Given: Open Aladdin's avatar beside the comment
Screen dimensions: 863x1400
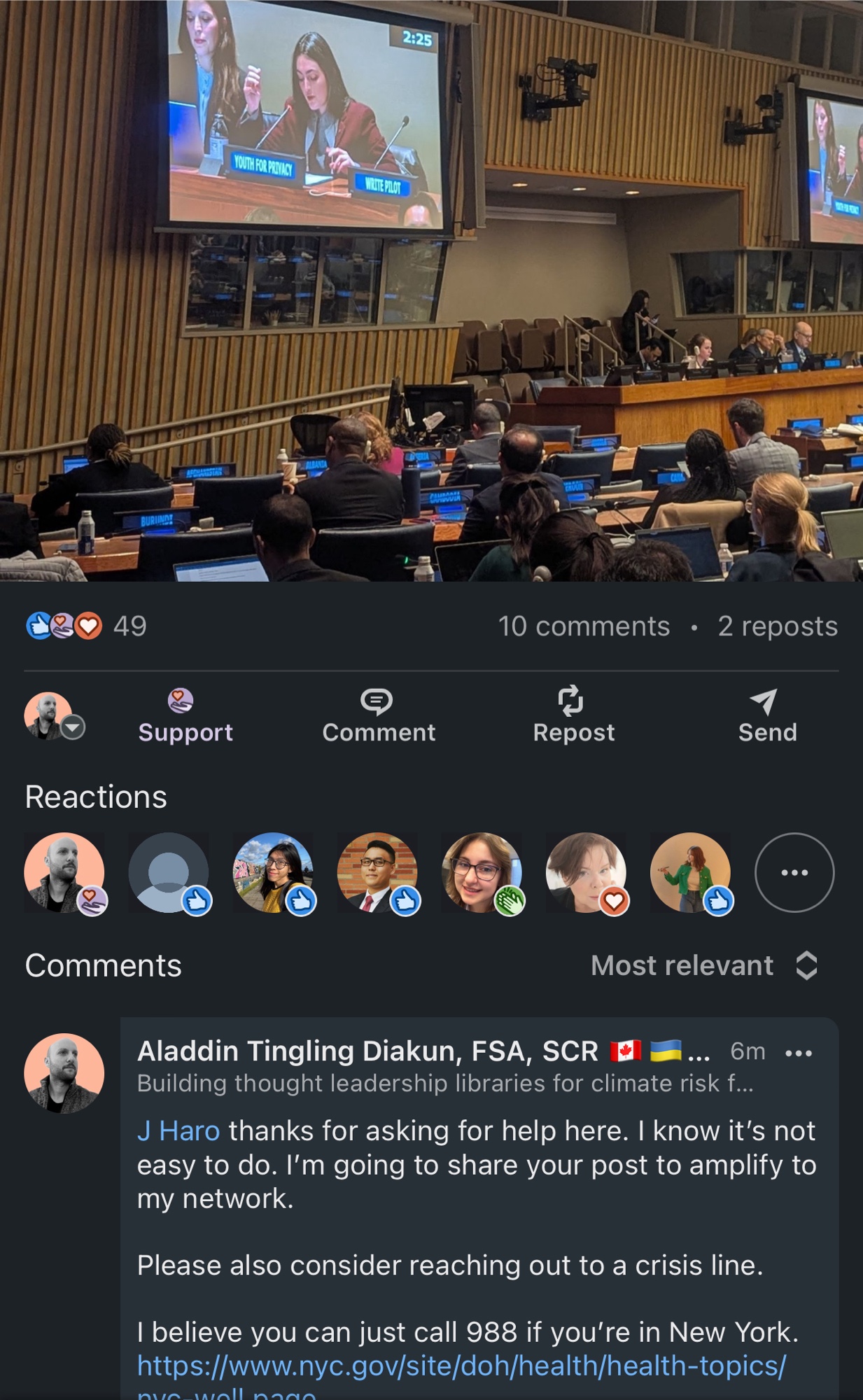Looking at the screenshot, I should pyautogui.click(x=64, y=1073).
